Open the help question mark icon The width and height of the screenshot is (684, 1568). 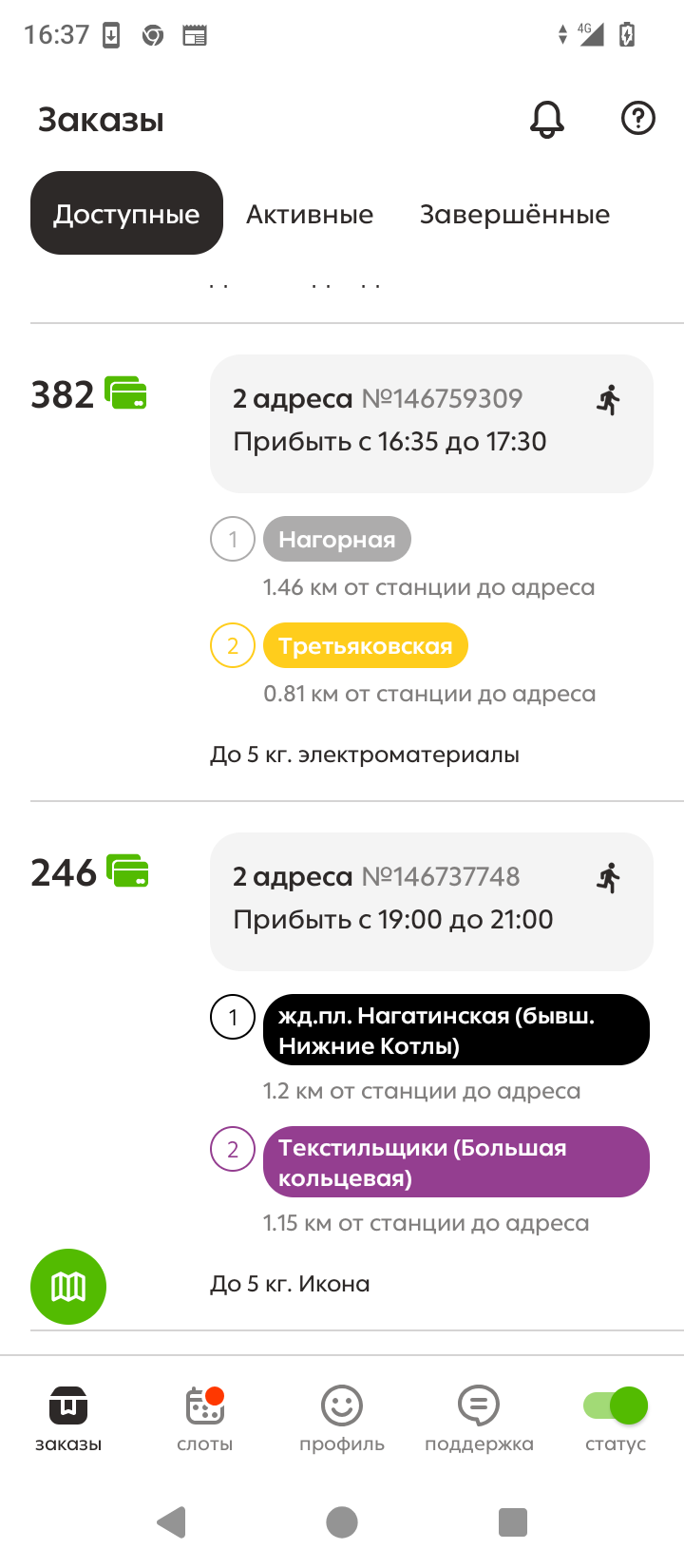[x=637, y=119]
